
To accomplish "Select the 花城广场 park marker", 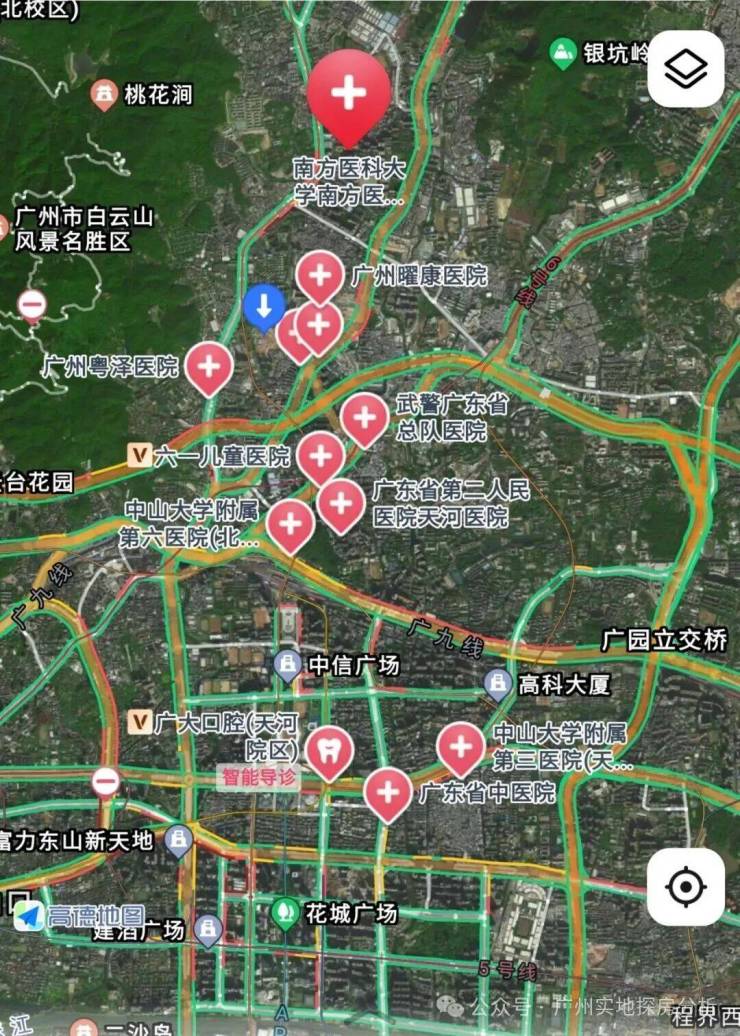I will pos(285,912).
